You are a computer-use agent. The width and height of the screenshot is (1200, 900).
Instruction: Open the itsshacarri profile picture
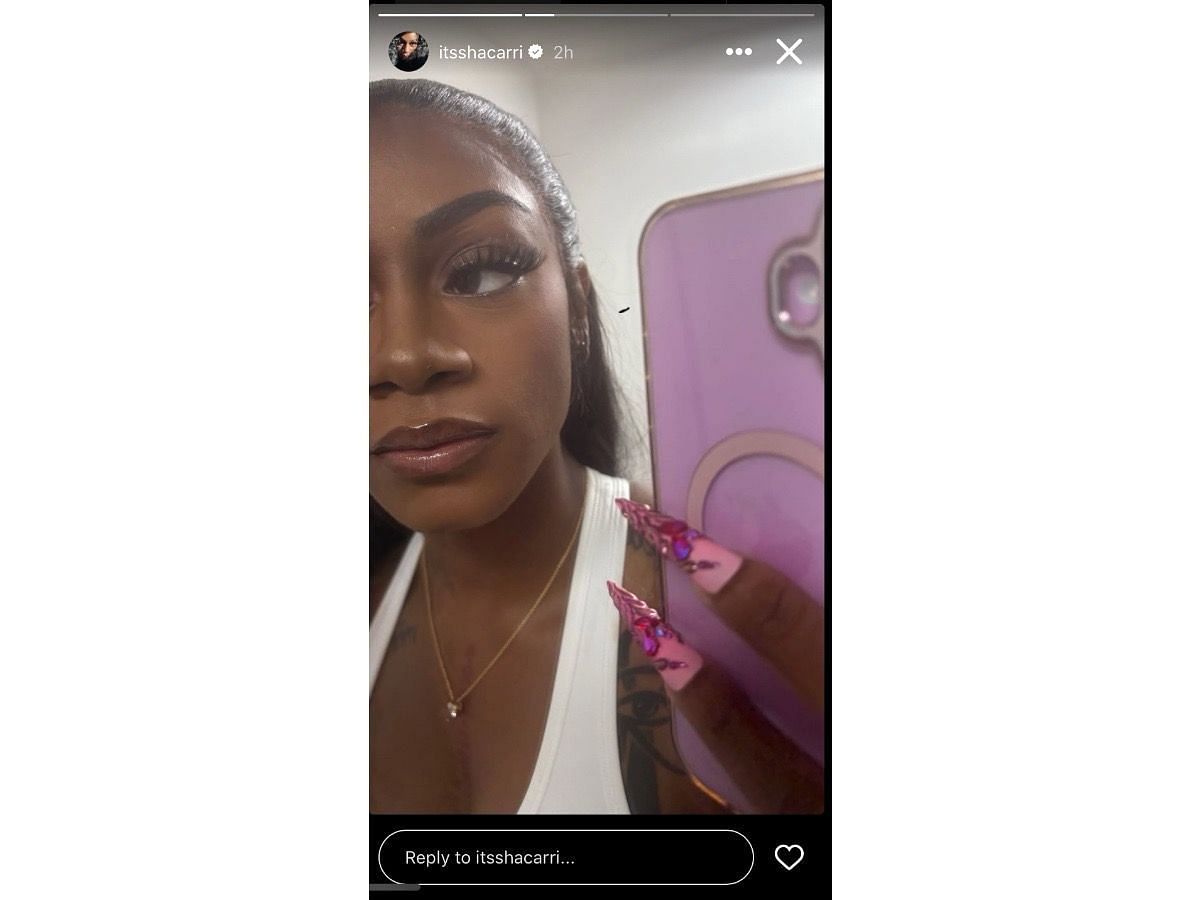pyautogui.click(x=408, y=52)
